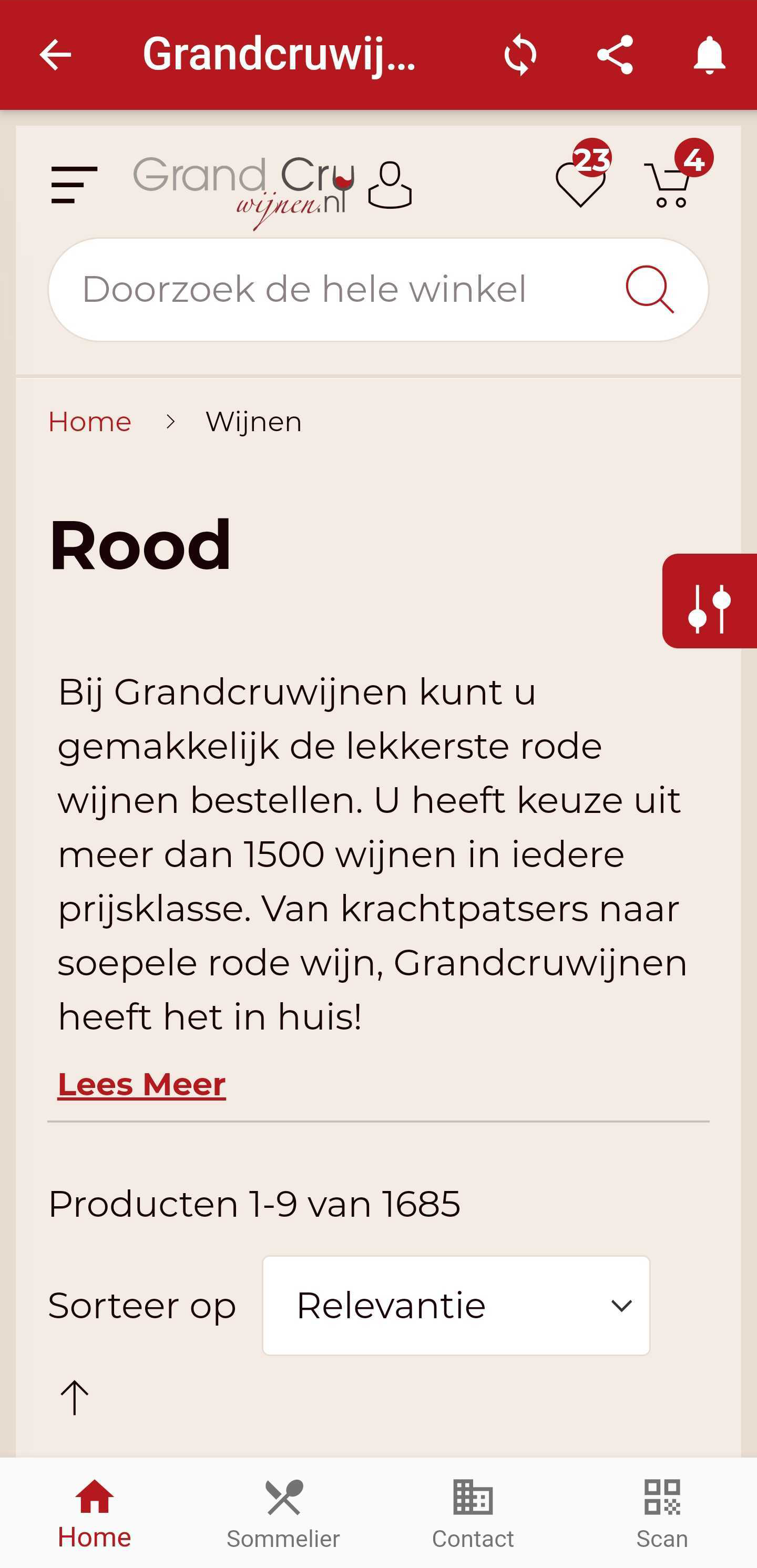Toggle sort direction with the up arrow

click(x=74, y=1397)
